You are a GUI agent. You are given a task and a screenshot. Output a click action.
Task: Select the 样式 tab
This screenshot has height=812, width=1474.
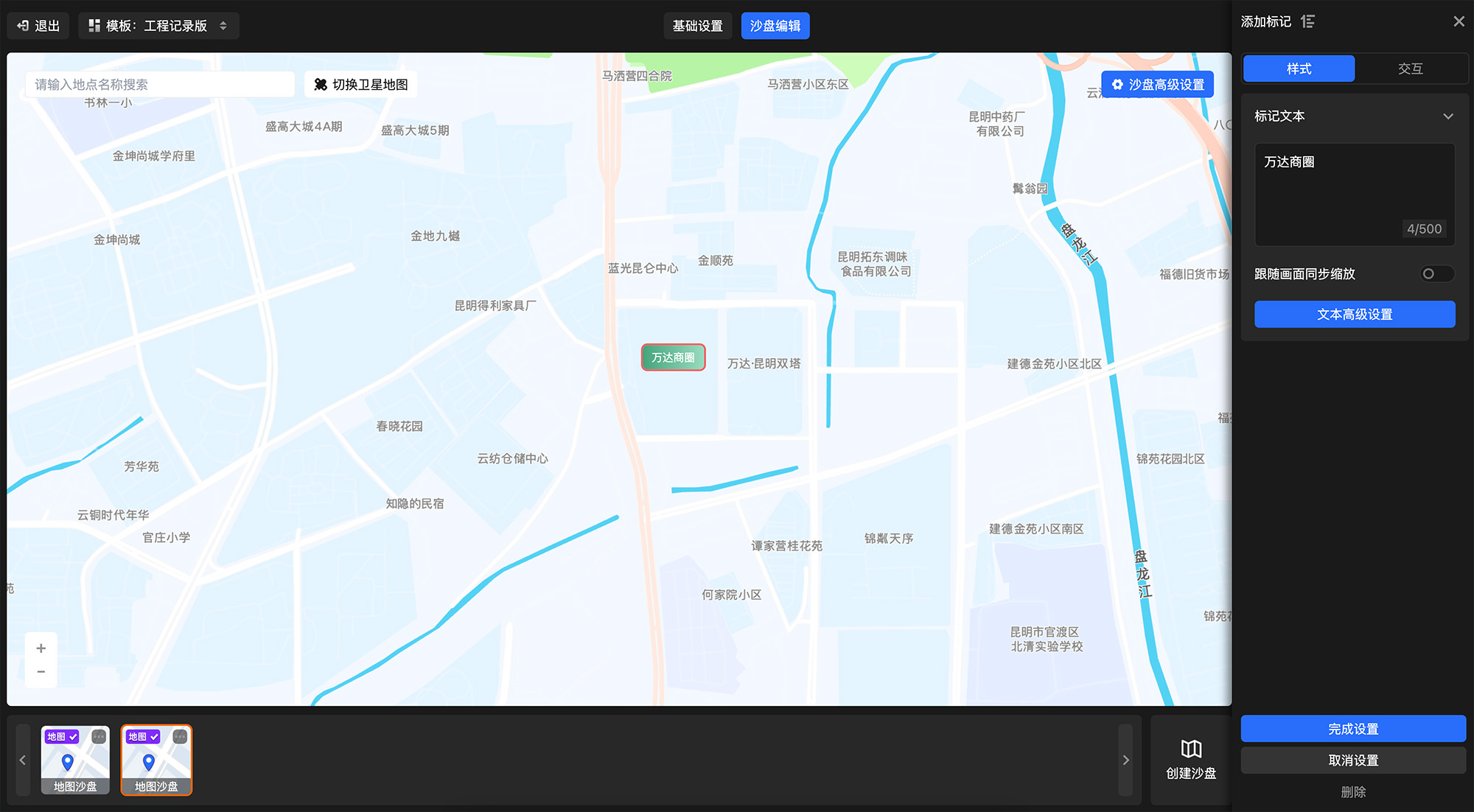tap(1299, 69)
